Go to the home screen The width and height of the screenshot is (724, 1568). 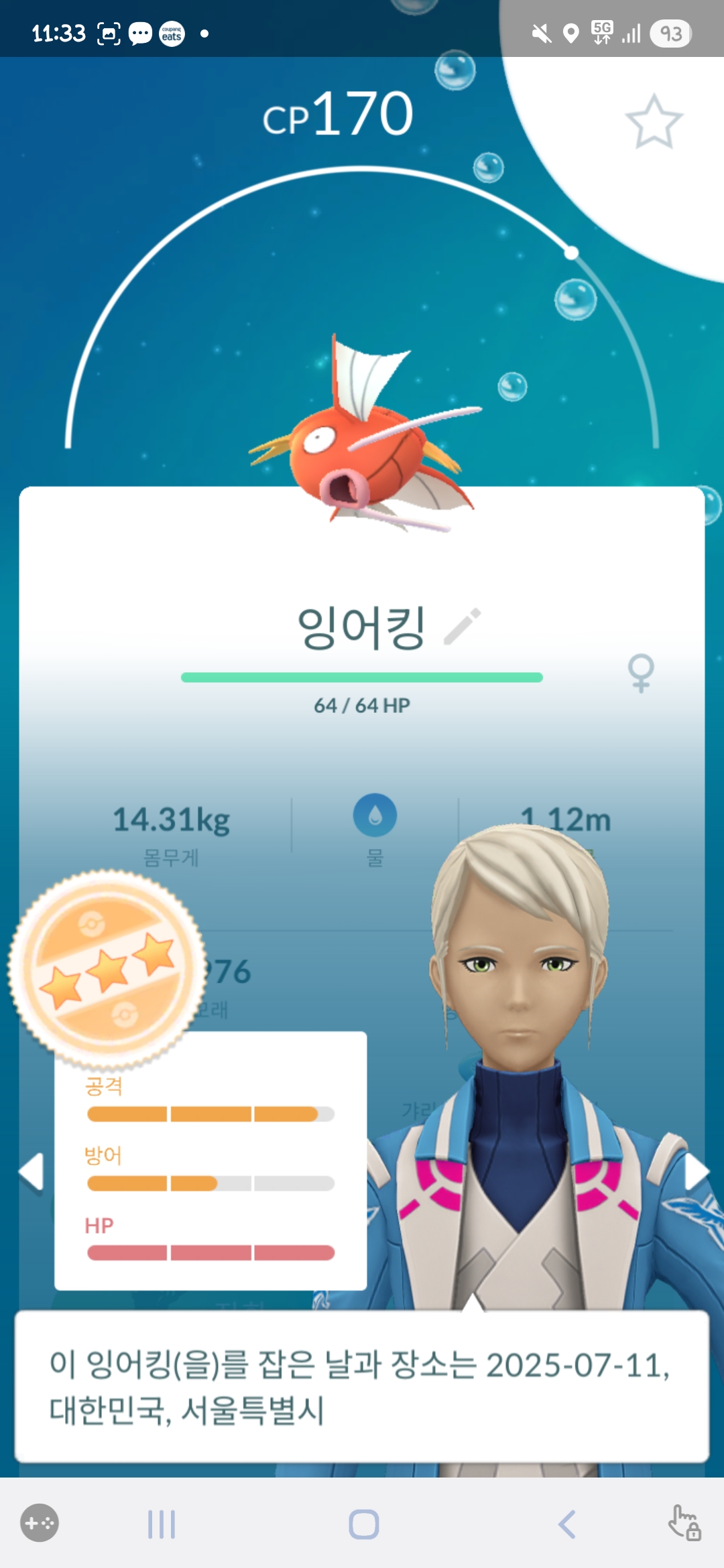point(363,1524)
